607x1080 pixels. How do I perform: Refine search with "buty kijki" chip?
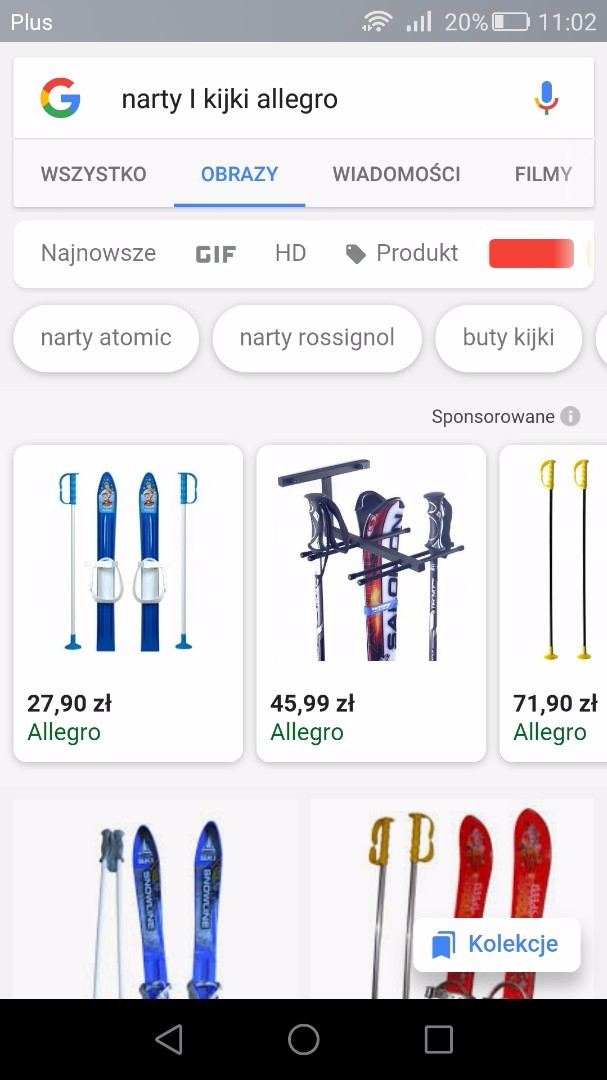pos(508,338)
